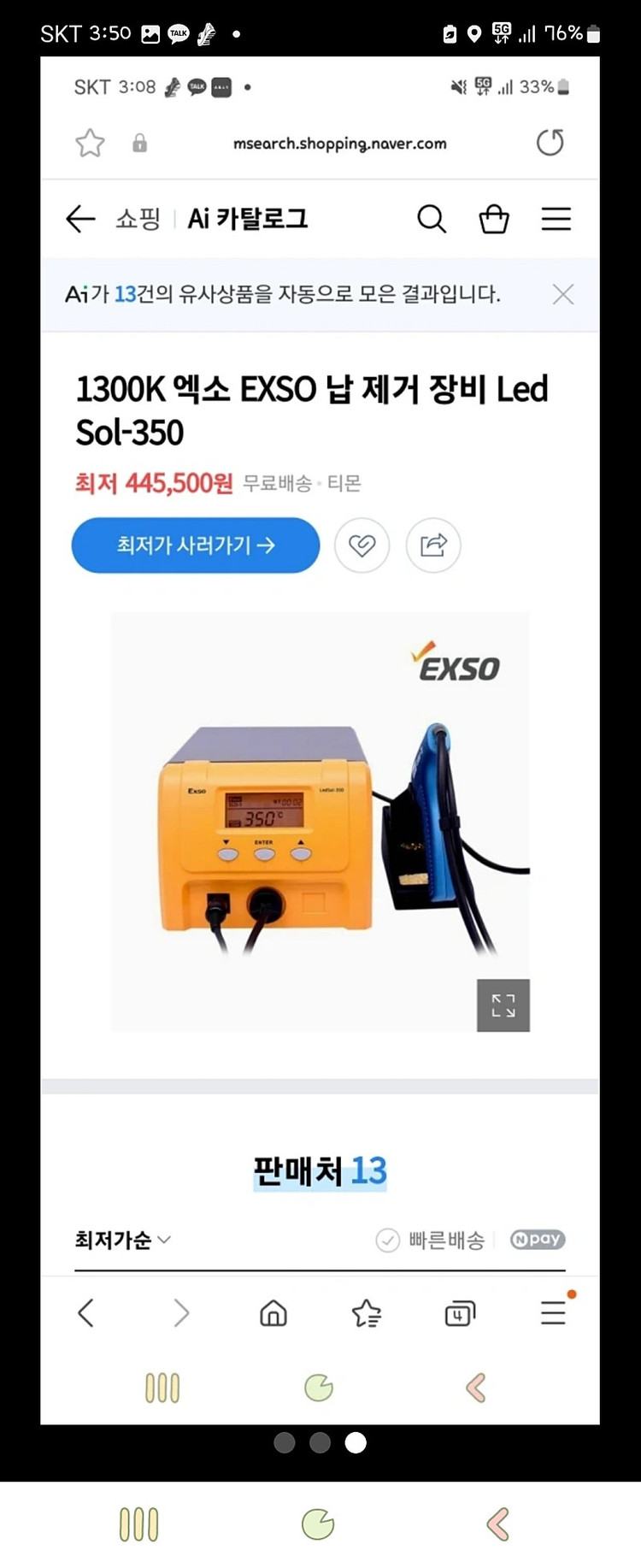Refresh the current shopping page
The width and height of the screenshot is (641, 1568).
(550, 143)
